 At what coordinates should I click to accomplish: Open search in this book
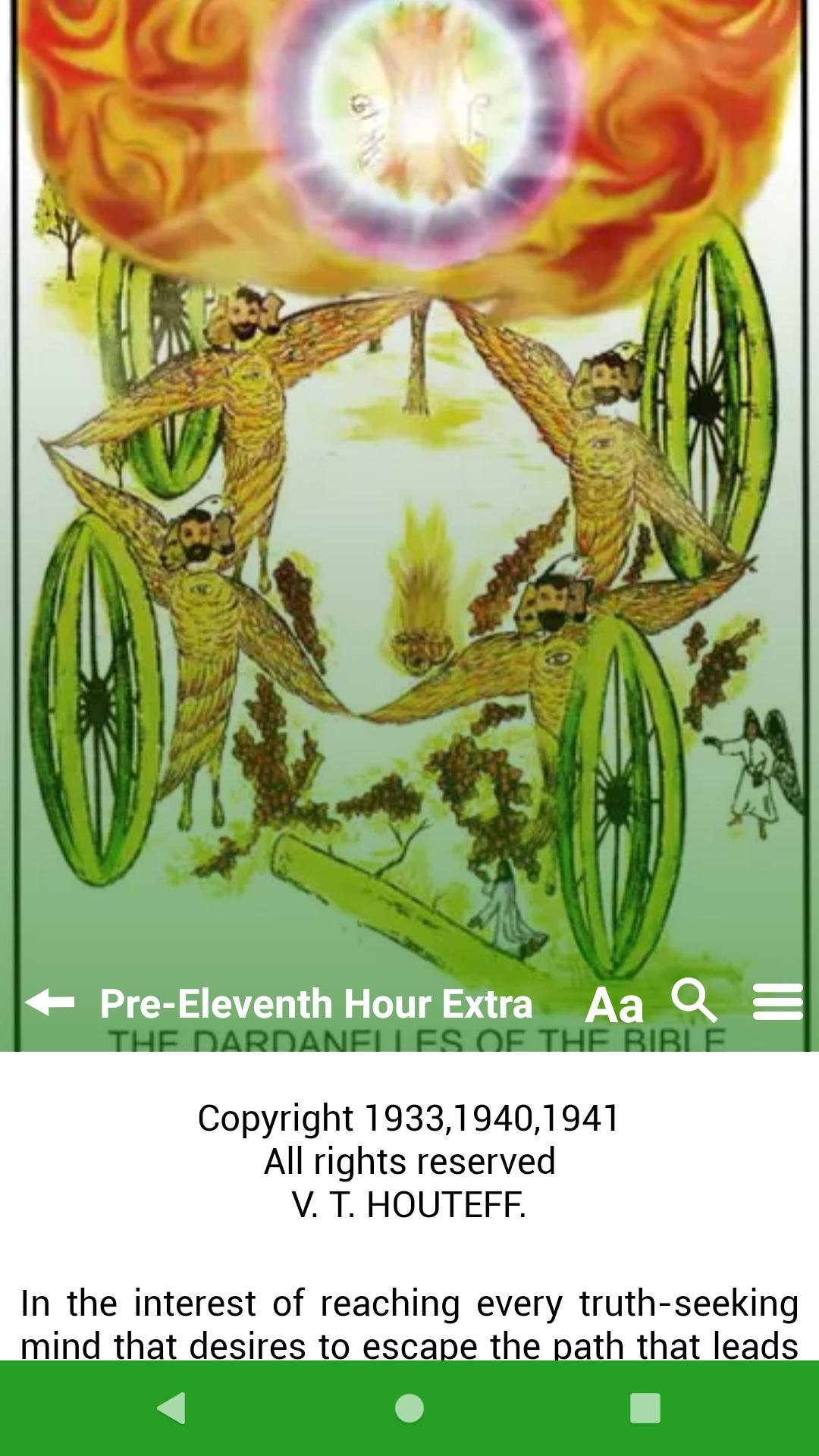click(x=694, y=1001)
